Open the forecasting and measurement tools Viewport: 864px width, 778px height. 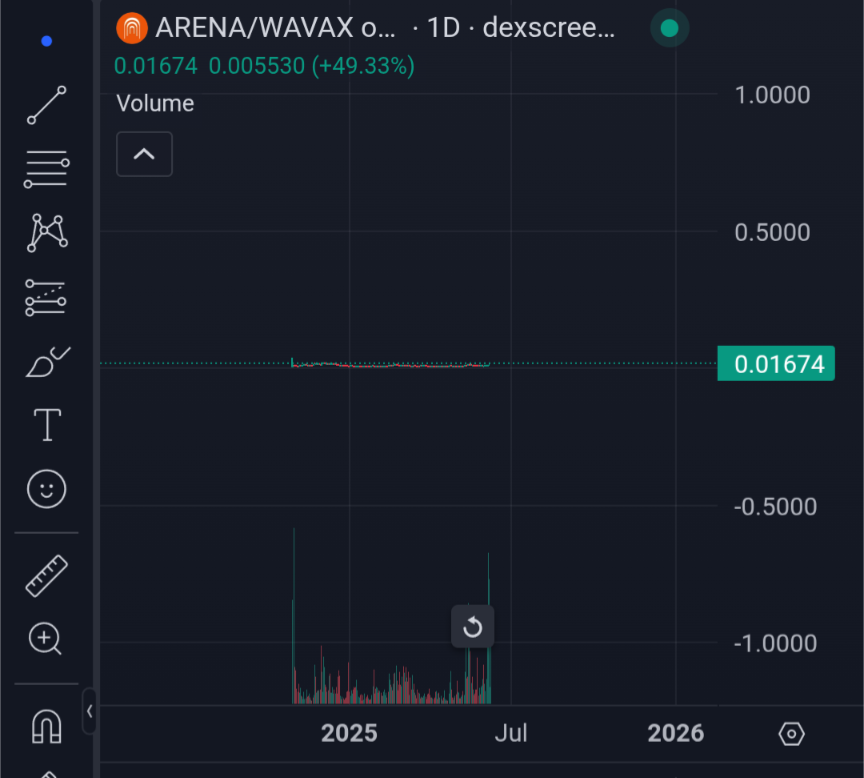46,297
